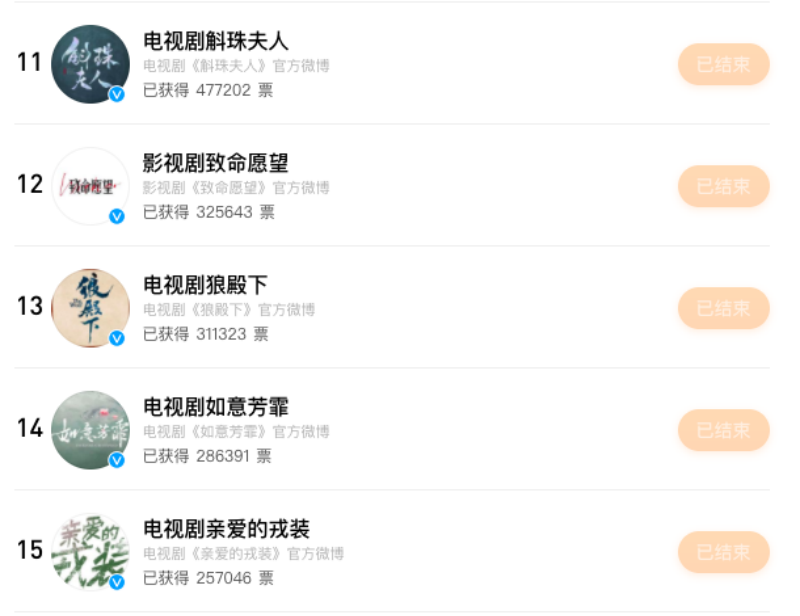The height and width of the screenshot is (616, 800).
Task: Tap 已结束 button for 电视剧如意芳霏
Action: pos(723,430)
